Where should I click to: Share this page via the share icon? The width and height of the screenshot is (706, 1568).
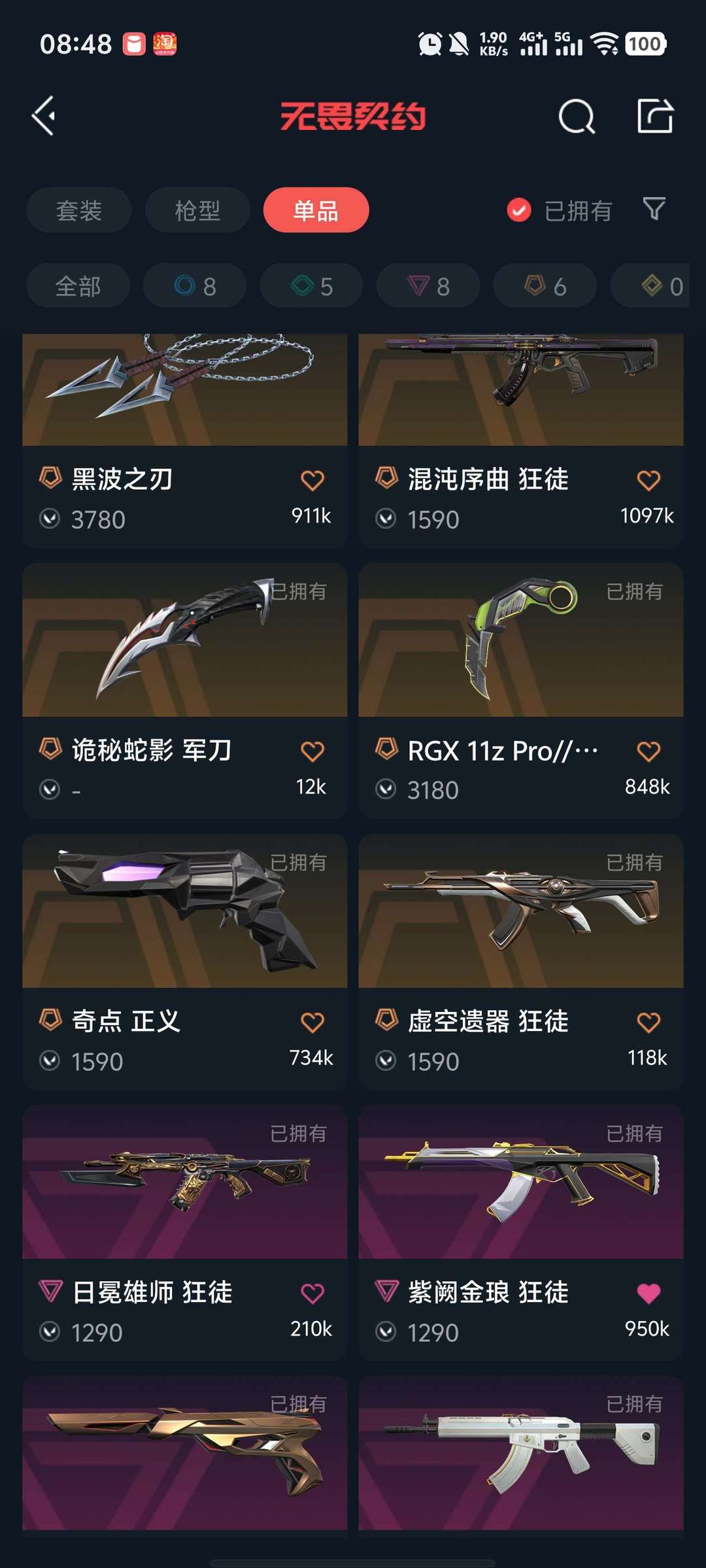tap(654, 116)
